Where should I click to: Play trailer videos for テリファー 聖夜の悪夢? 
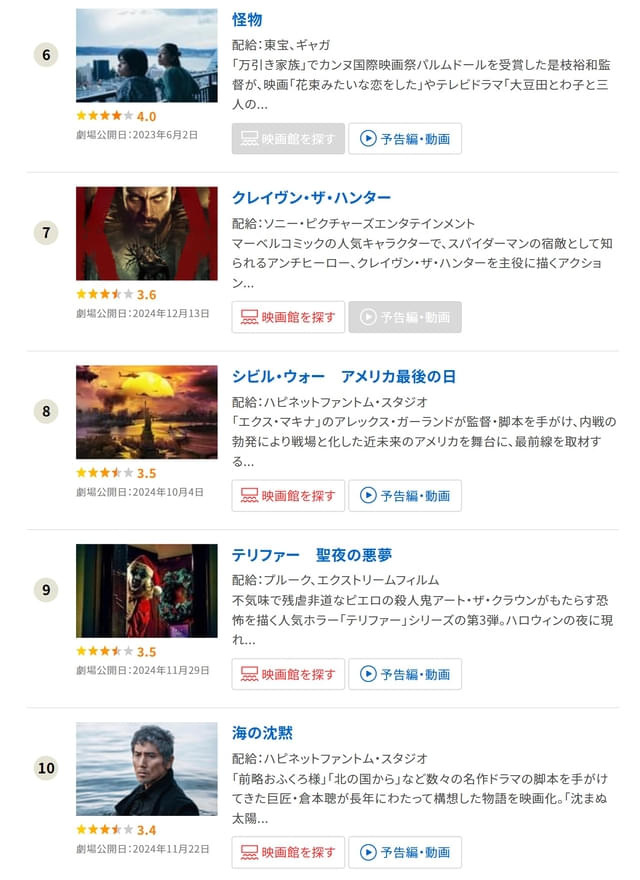coord(405,674)
